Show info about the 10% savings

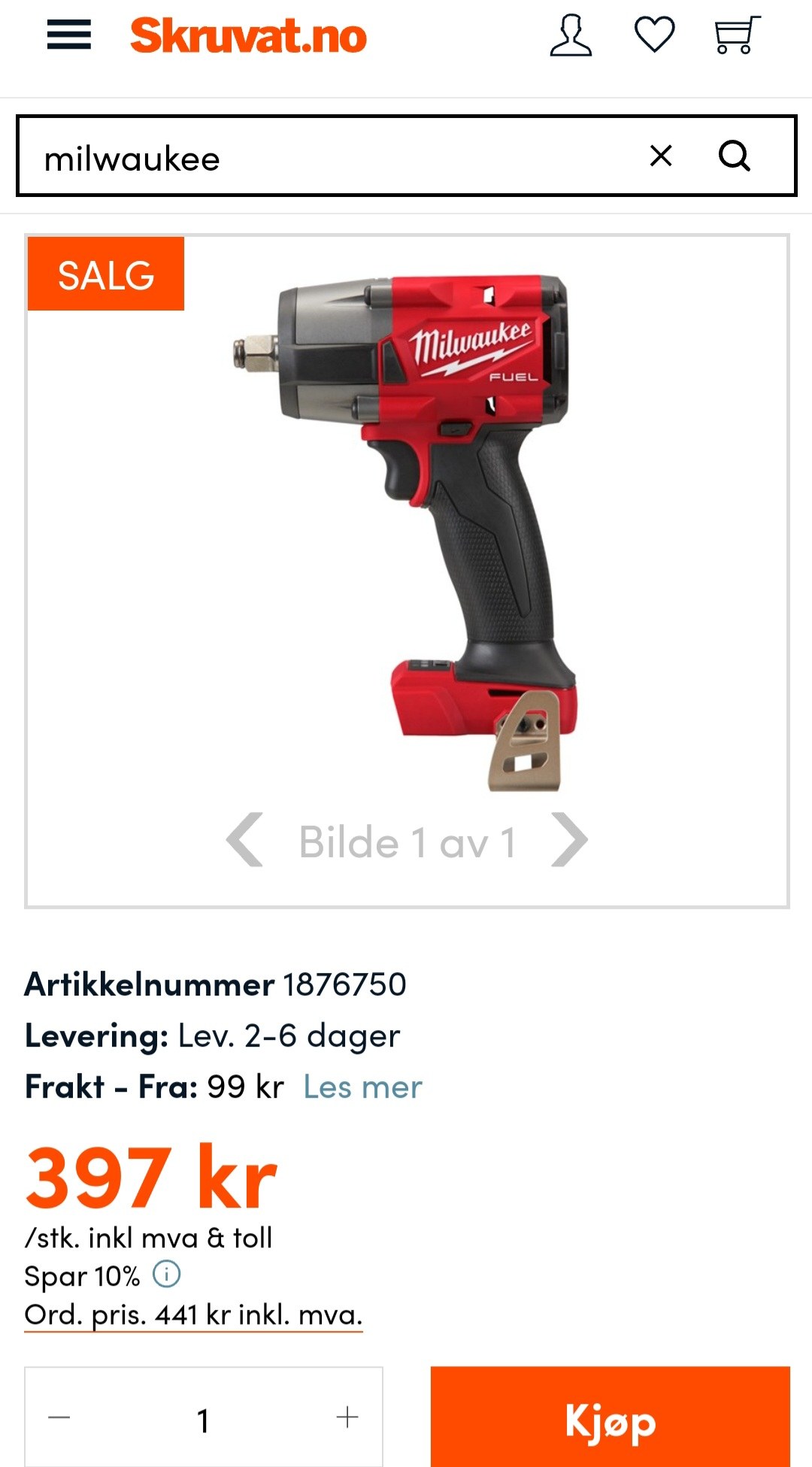(166, 1274)
